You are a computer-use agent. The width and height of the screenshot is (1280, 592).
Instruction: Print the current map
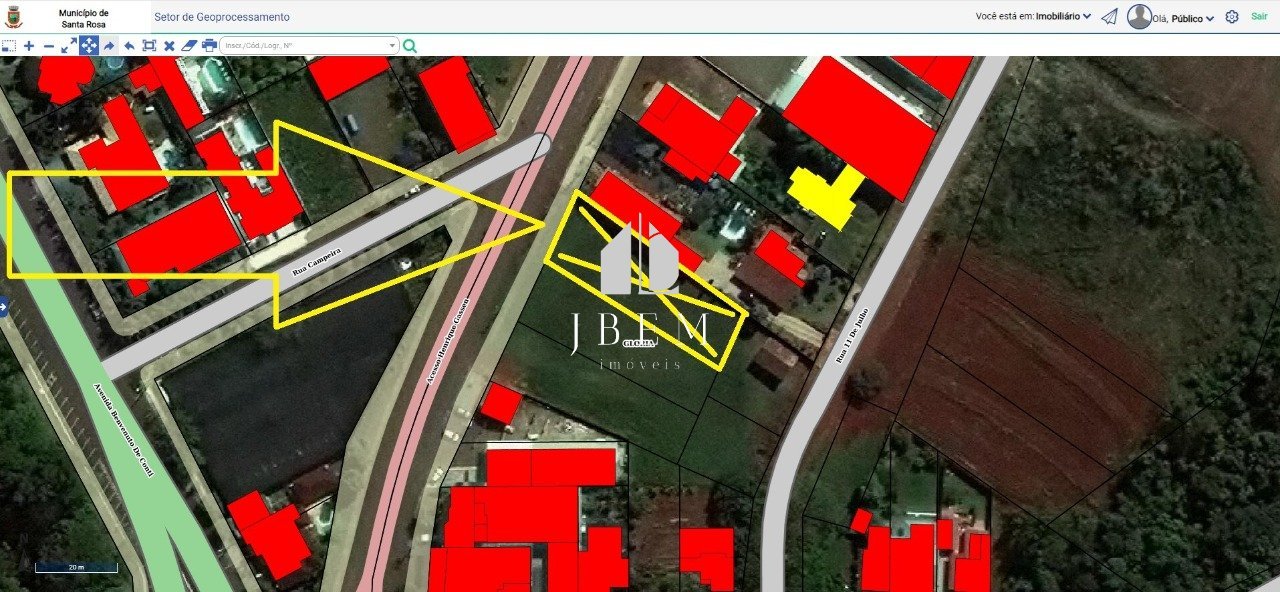click(209, 46)
